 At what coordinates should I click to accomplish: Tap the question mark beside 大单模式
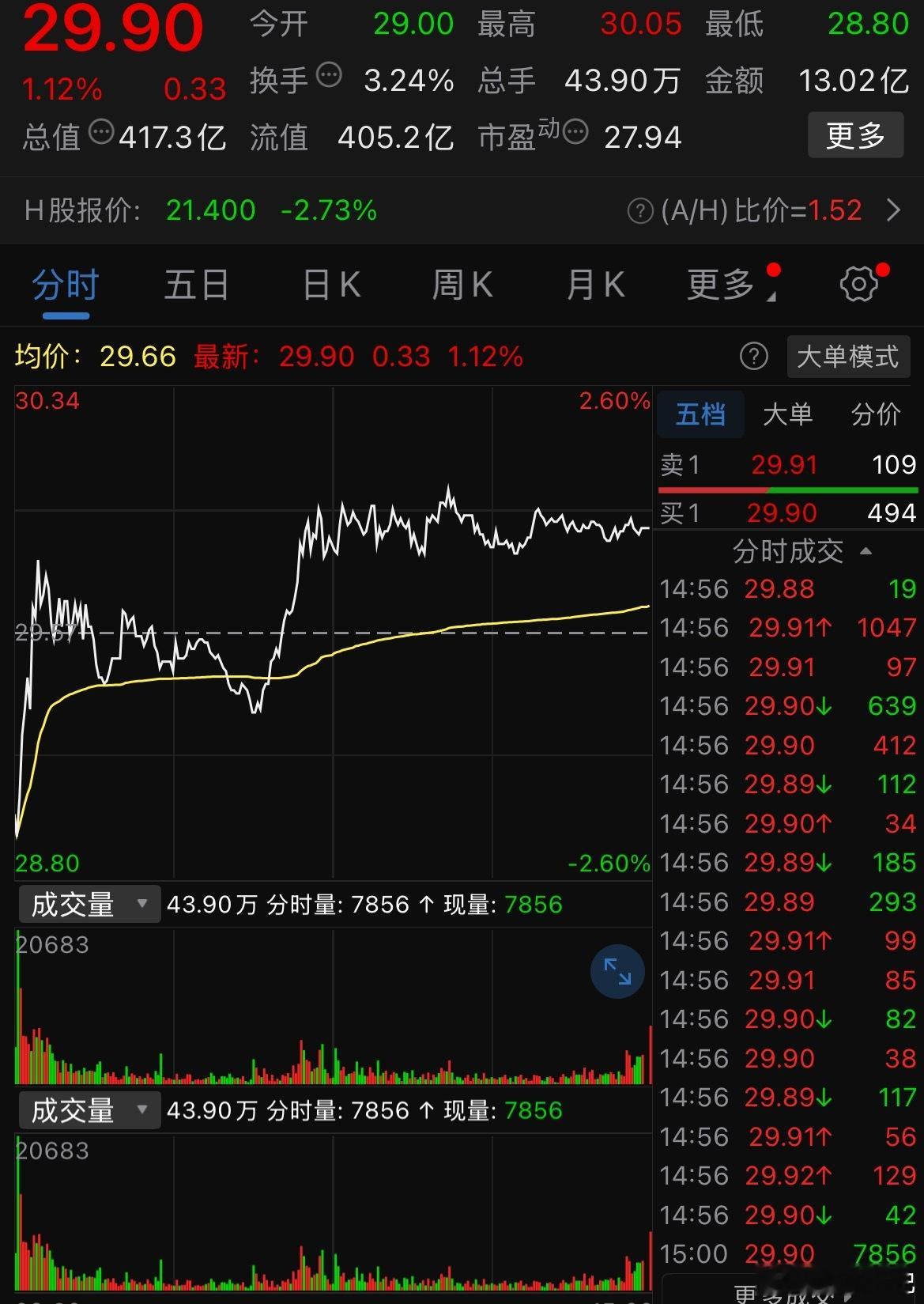pyautogui.click(x=755, y=357)
